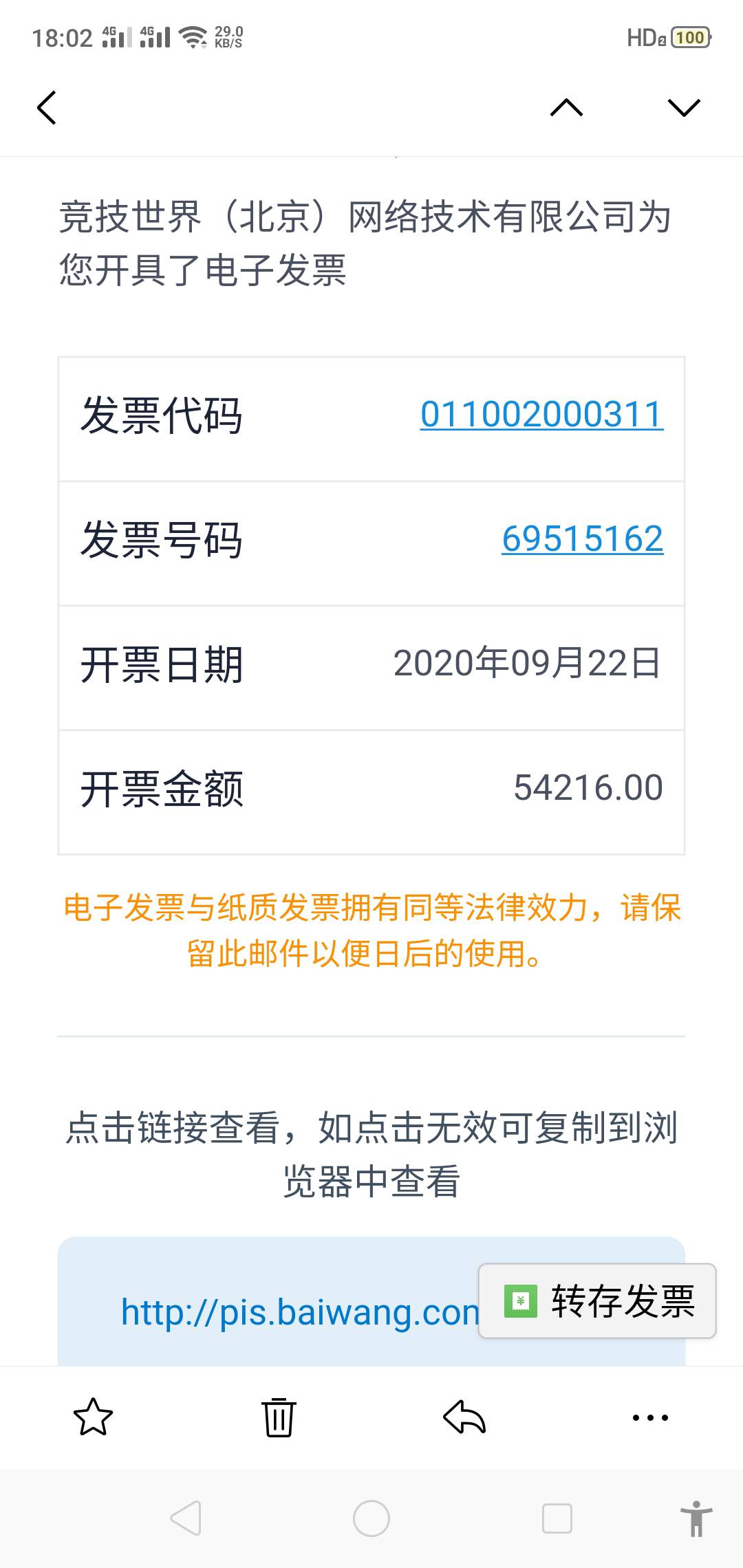Tap the clock showing 18:02

[x=62, y=36]
